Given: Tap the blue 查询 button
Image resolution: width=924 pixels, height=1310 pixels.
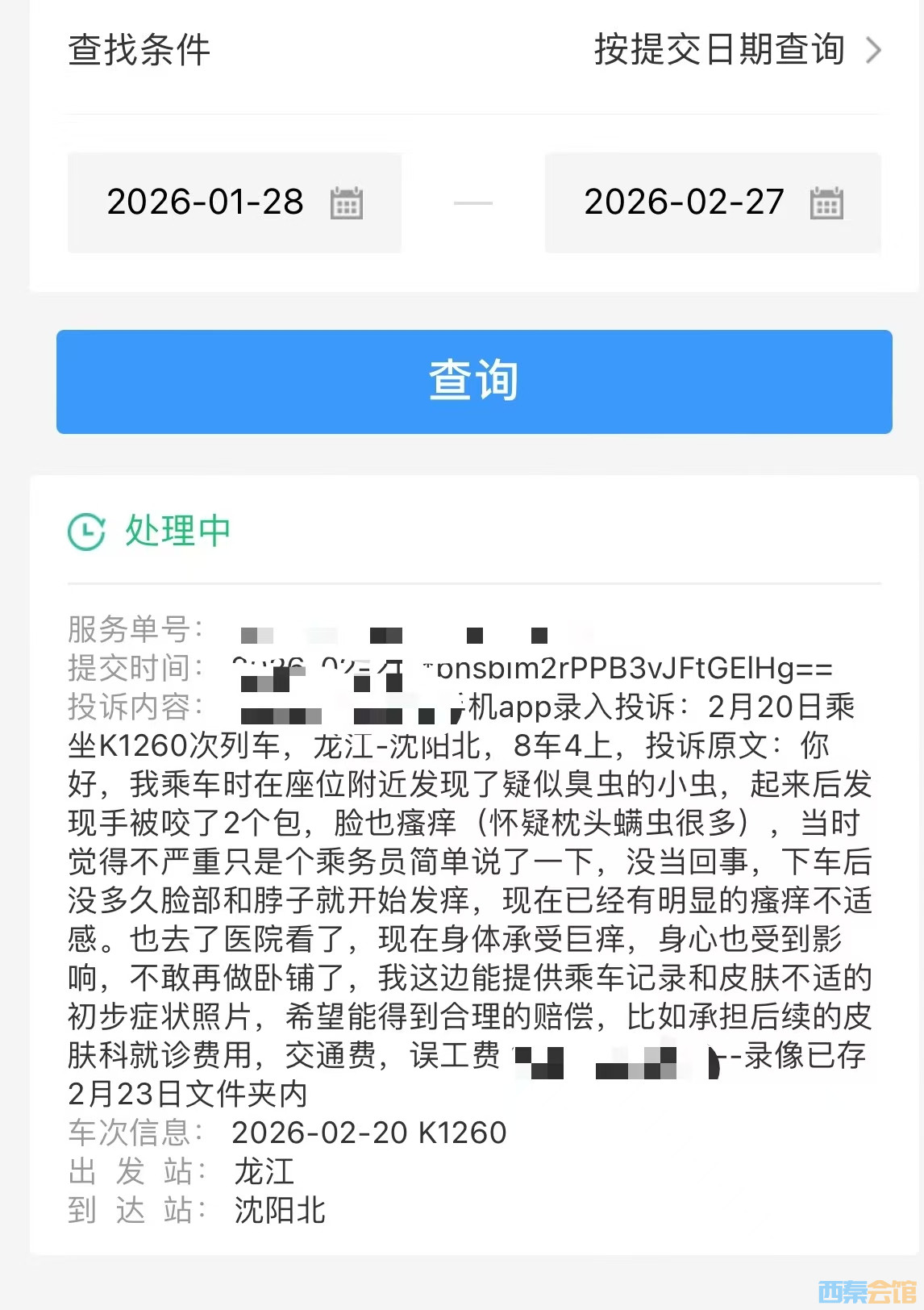Looking at the screenshot, I should (x=474, y=382).
